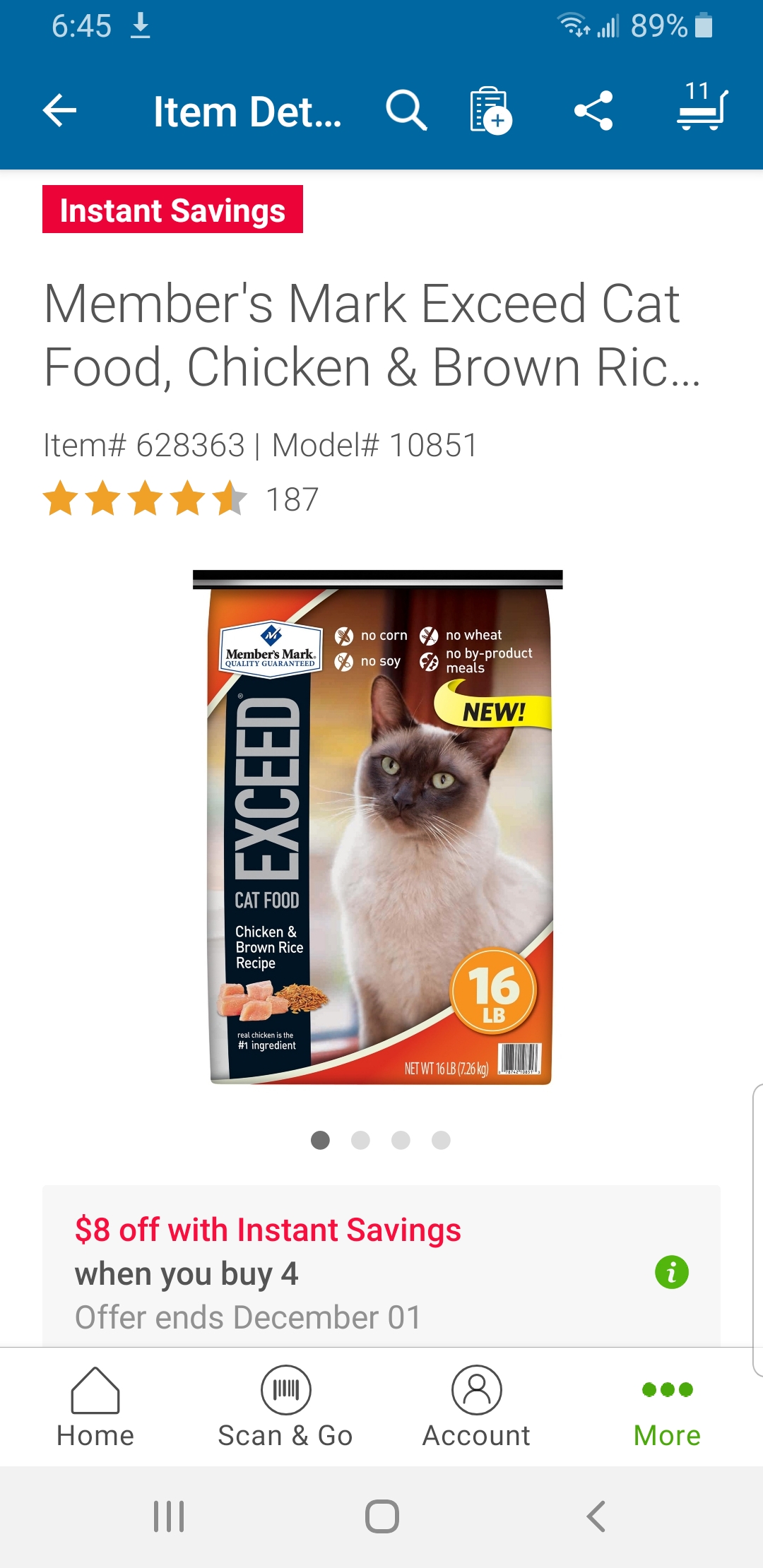The width and height of the screenshot is (763, 1568).
Task: Open search from the app bar
Action: tap(406, 111)
